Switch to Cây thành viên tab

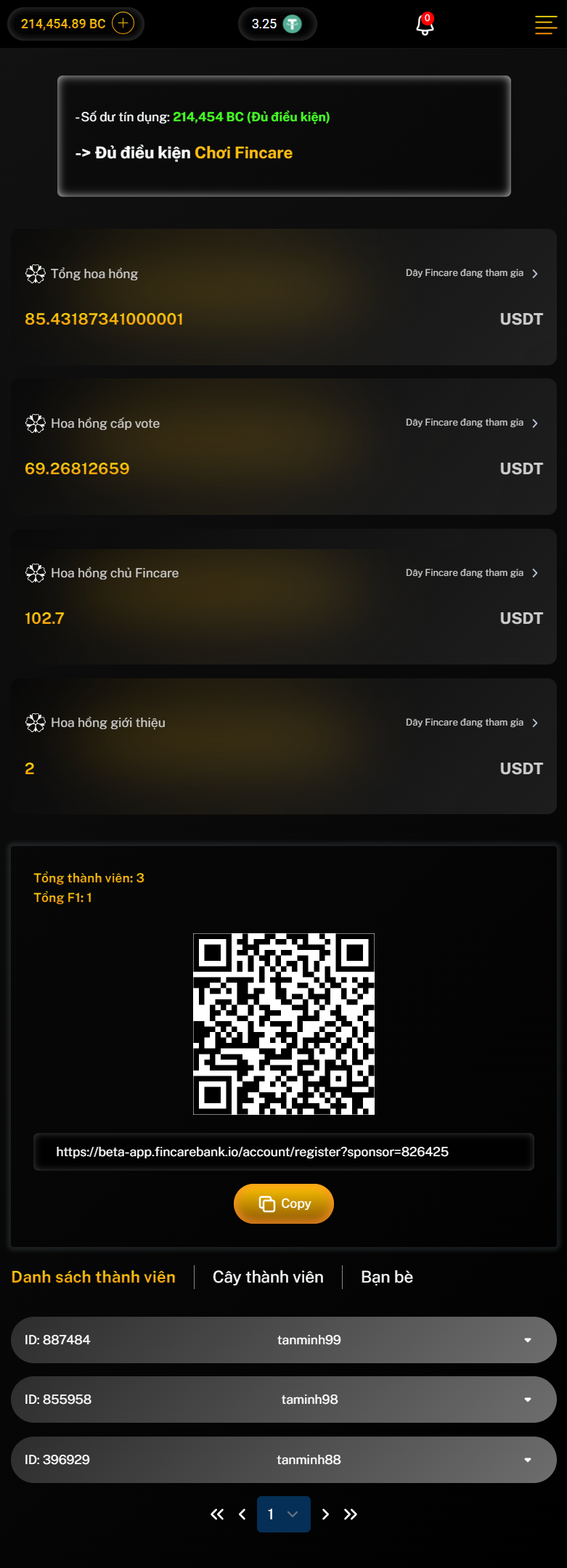(268, 1277)
